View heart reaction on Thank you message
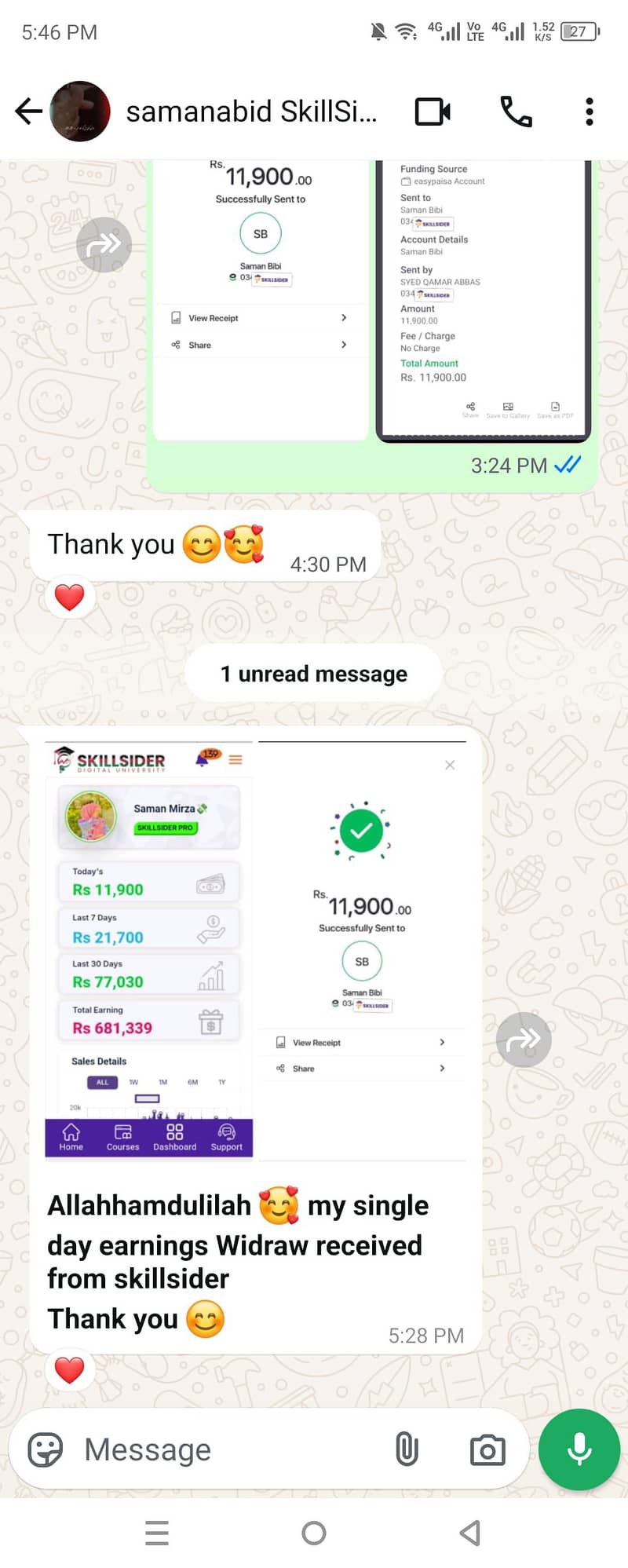The image size is (628, 1568). [x=70, y=598]
